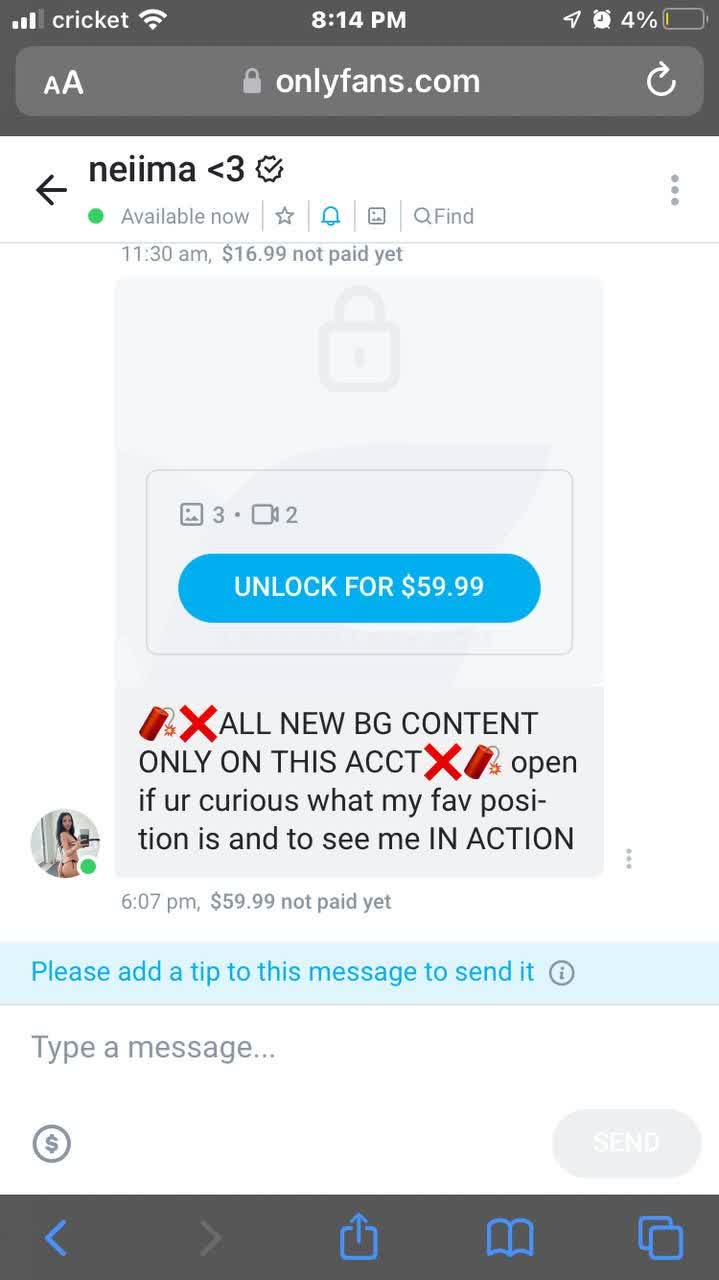Screen dimensions: 719x1280
Task: Open the chat overflow menu
Action: [675, 189]
